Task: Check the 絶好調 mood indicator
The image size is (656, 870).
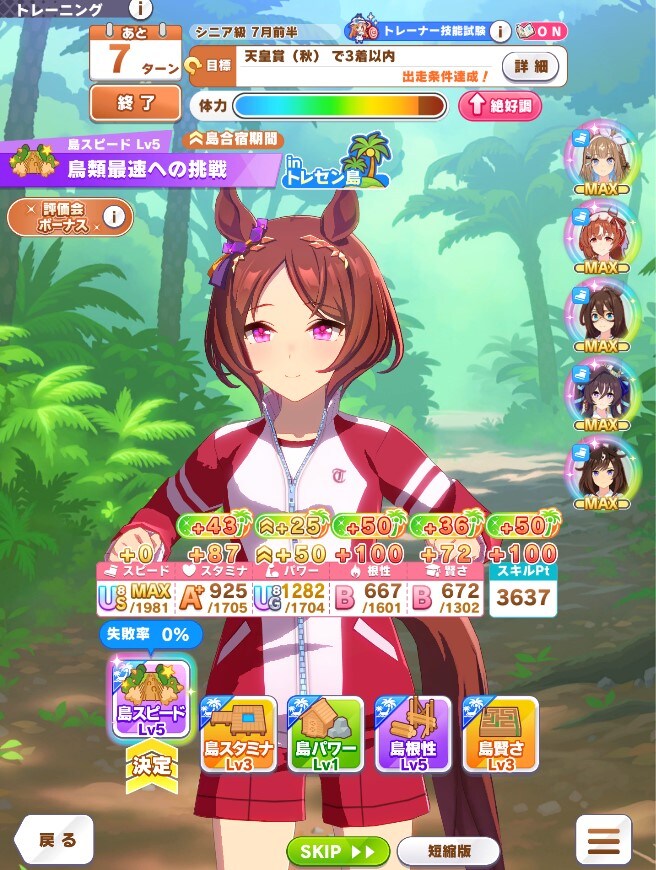Action: pyautogui.click(x=500, y=105)
